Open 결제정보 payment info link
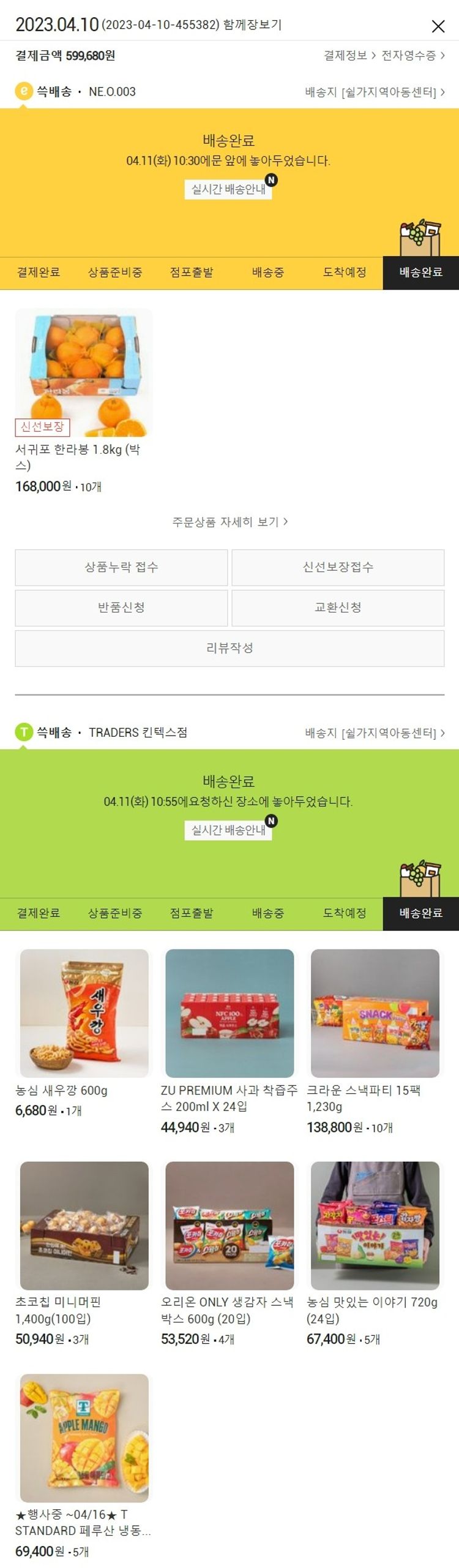Screen dimensions: 459x1568 coord(349,56)
